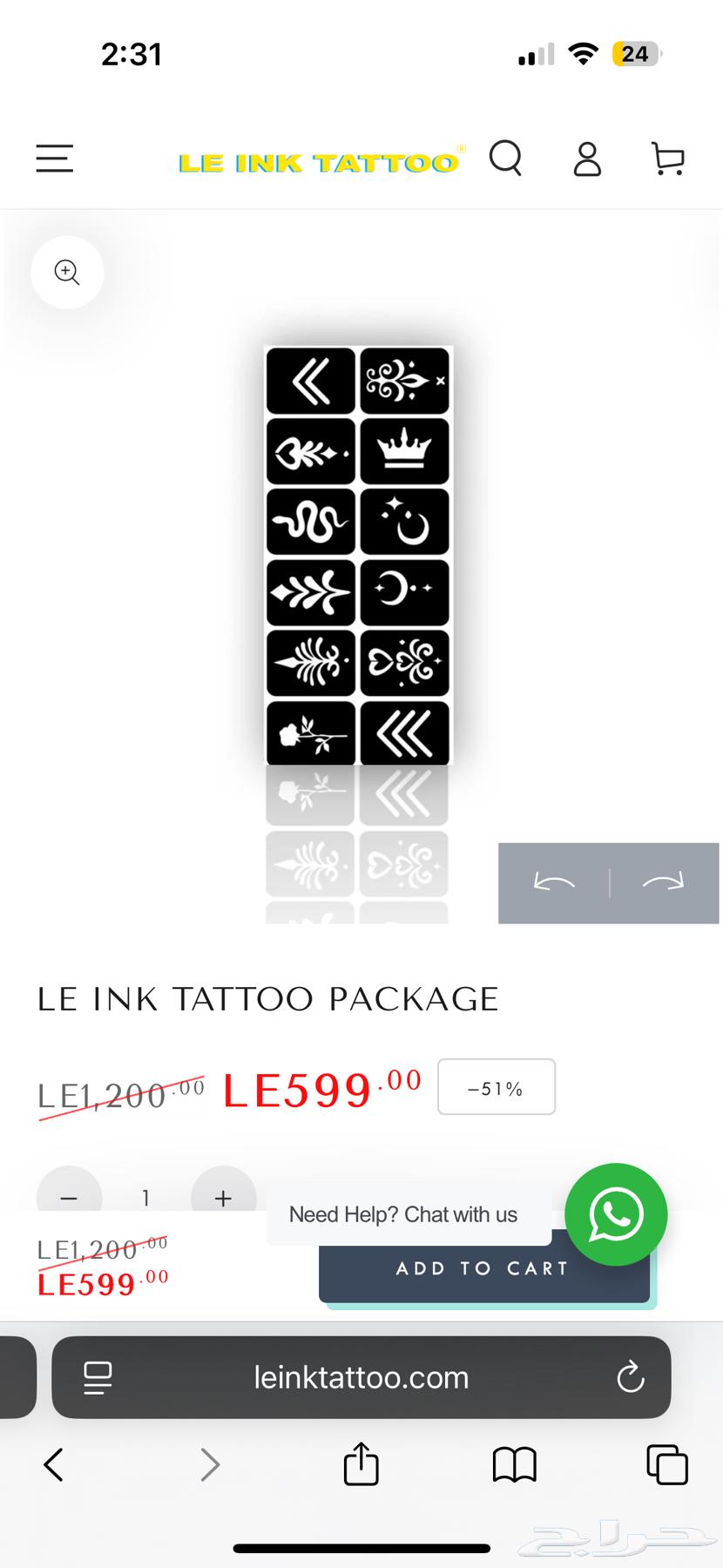
Task: Go to Le Ink Tattoo homepage logo
Action: click(319, 162)
